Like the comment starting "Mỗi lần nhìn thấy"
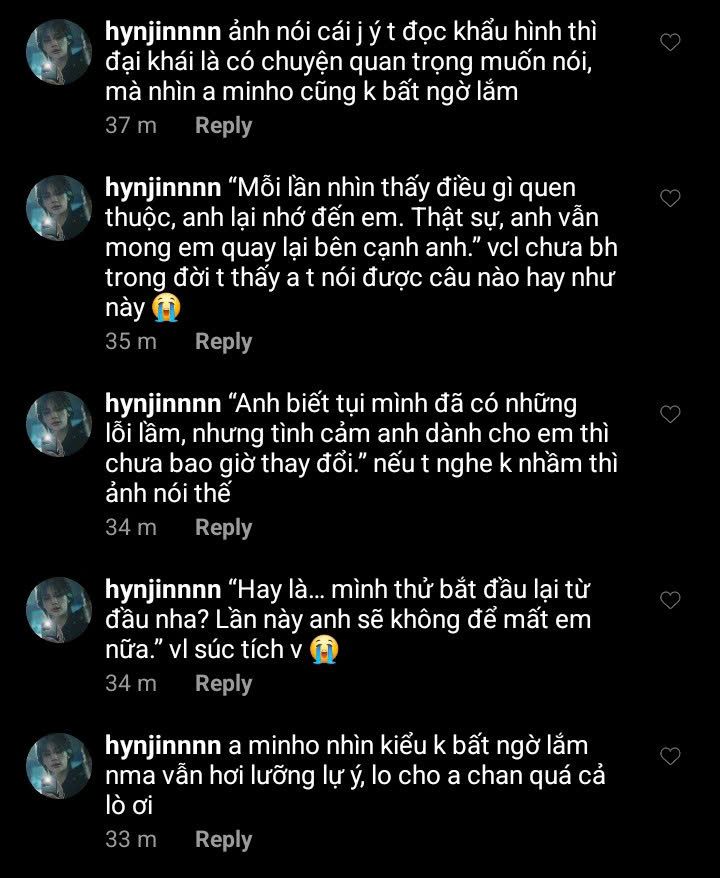Image resolution: width=720 pixels, height=878 pixels. [671, 198]
